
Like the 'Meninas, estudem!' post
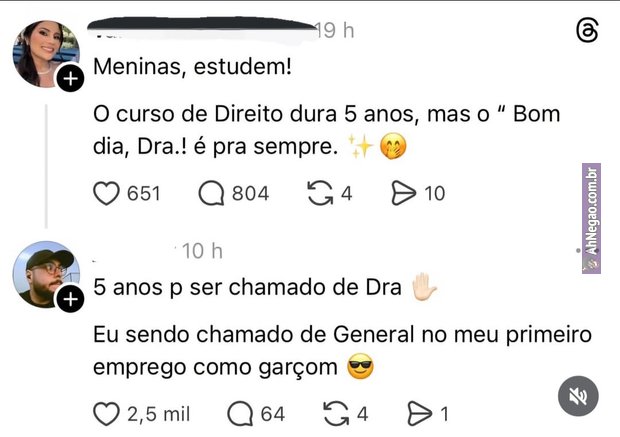tap(106, 193)
